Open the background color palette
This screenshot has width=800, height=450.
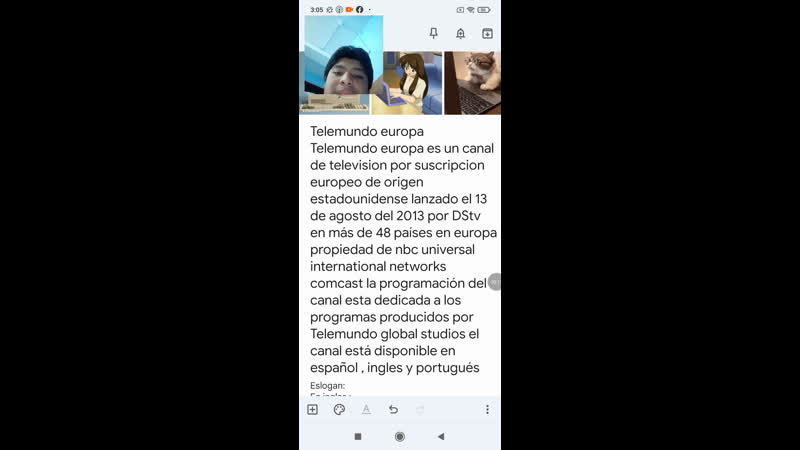(339, 410)
